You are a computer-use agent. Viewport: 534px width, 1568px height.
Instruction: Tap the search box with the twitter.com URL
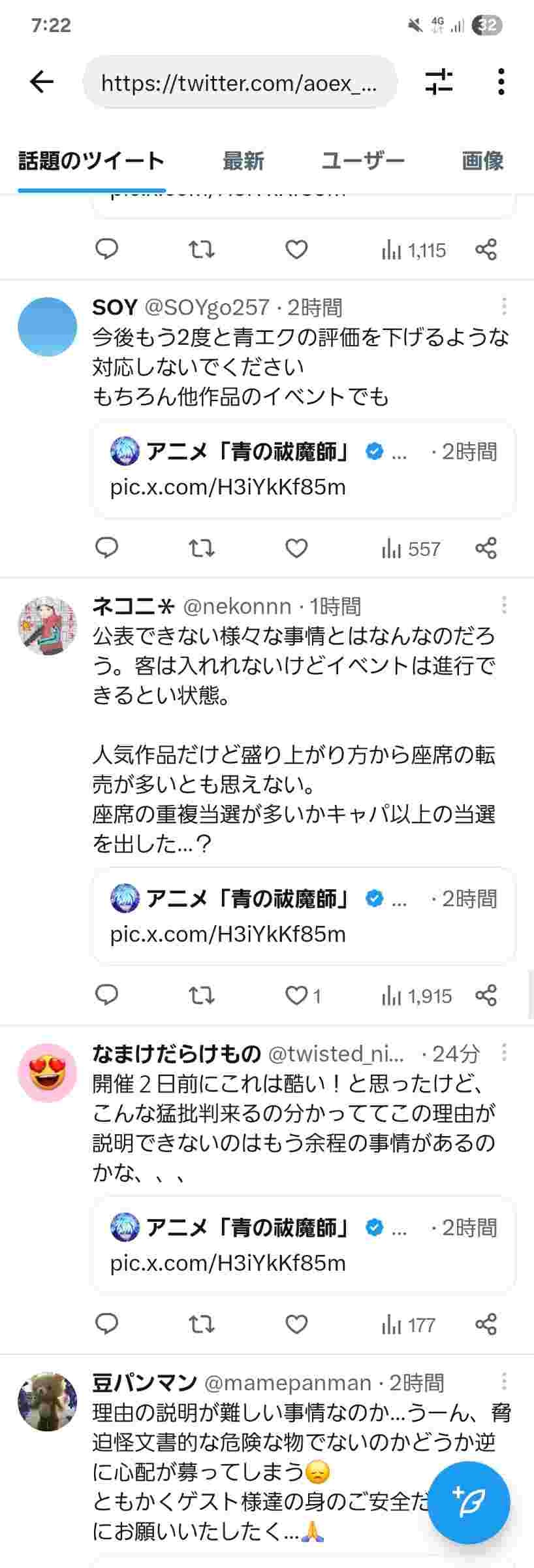point(240,82)
